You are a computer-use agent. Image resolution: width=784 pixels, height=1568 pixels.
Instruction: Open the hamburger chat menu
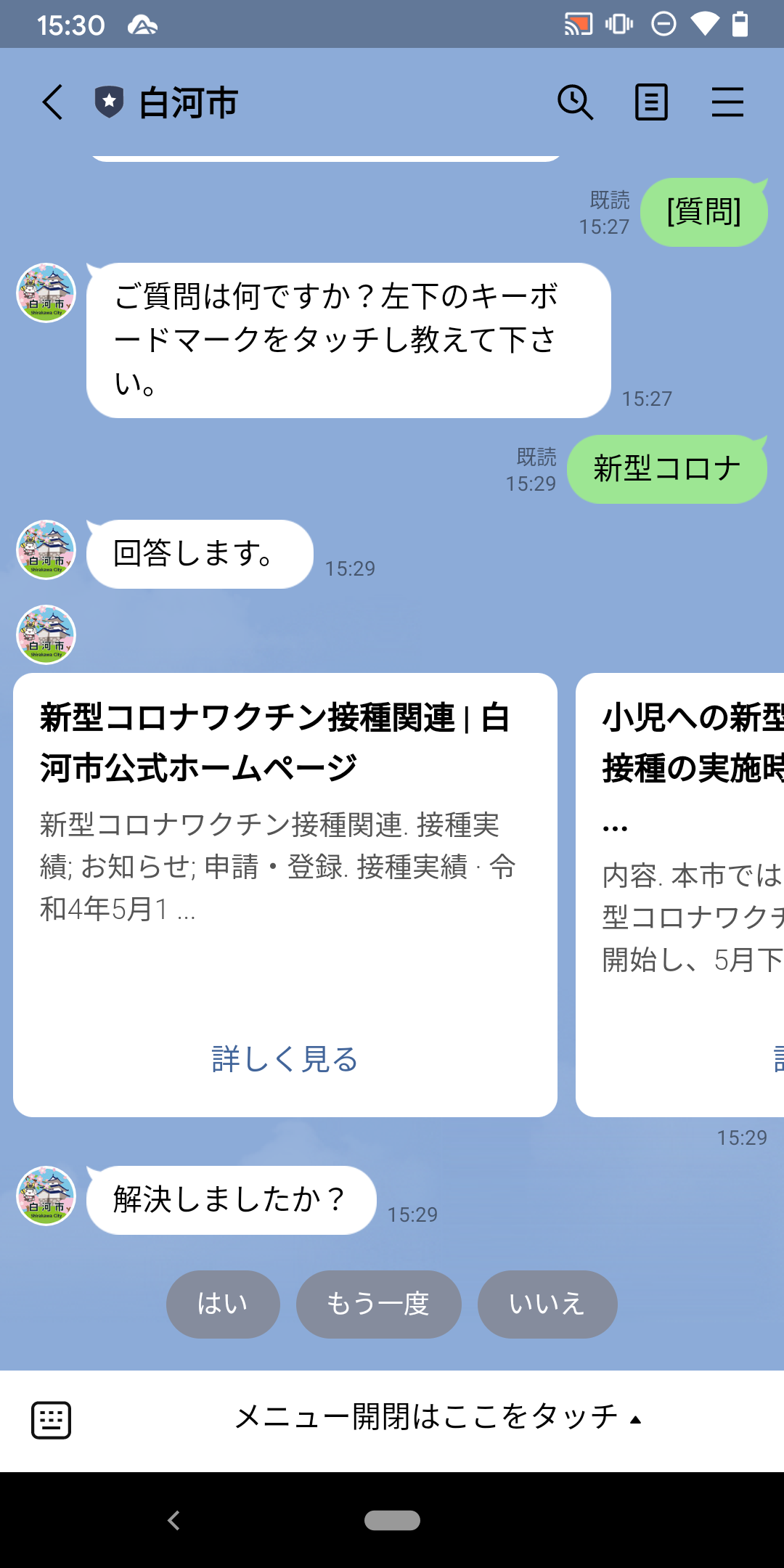(727, 102)
